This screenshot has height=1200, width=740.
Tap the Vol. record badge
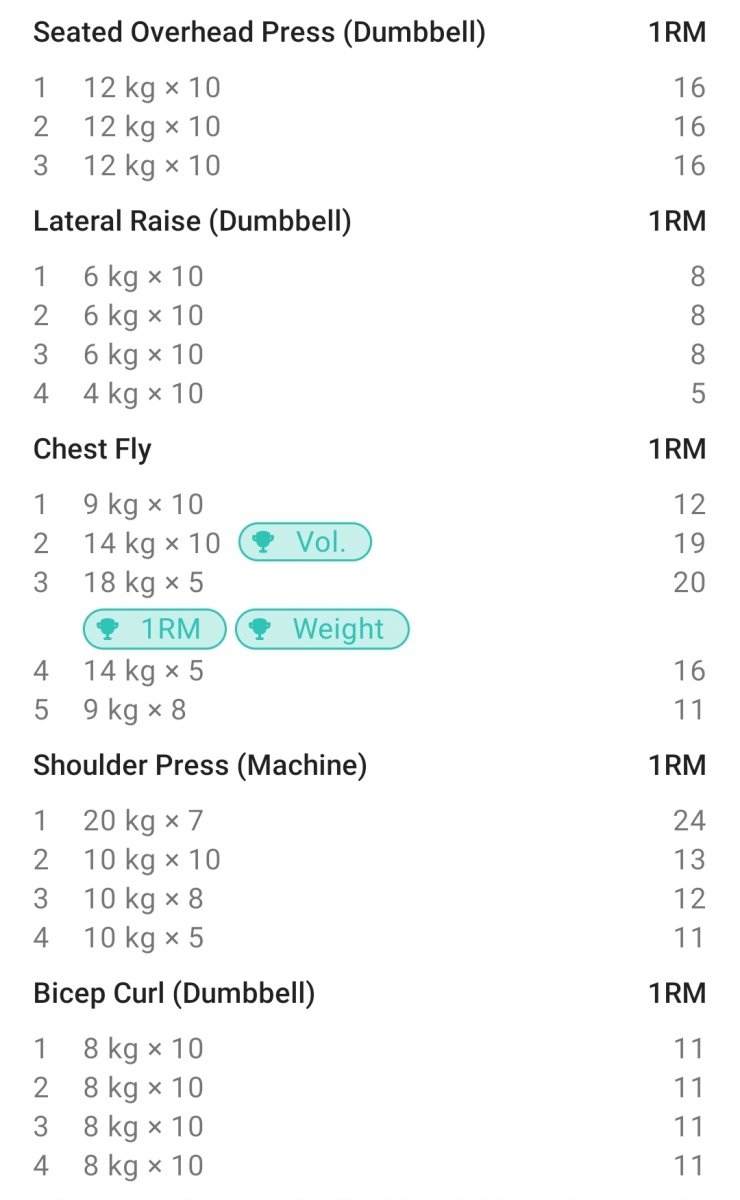(304, 542)
